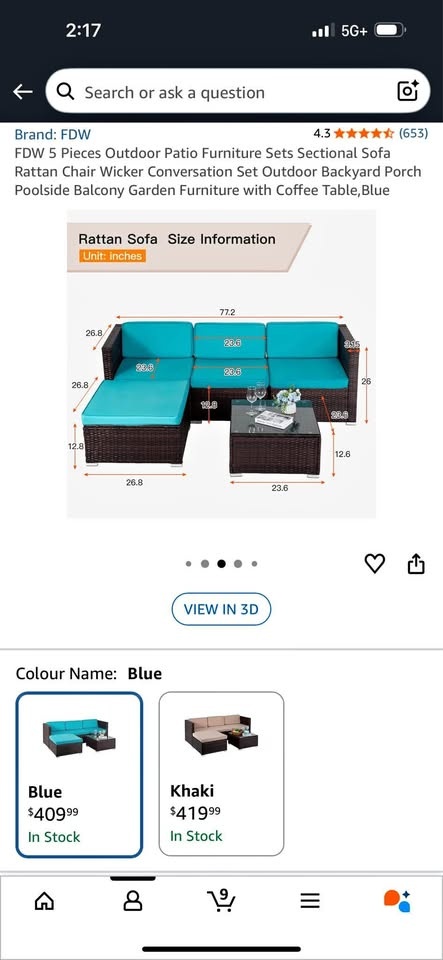This screenshot has height=960, width=443.
Task: Add item to wish list heart
Action: point(374,563)
